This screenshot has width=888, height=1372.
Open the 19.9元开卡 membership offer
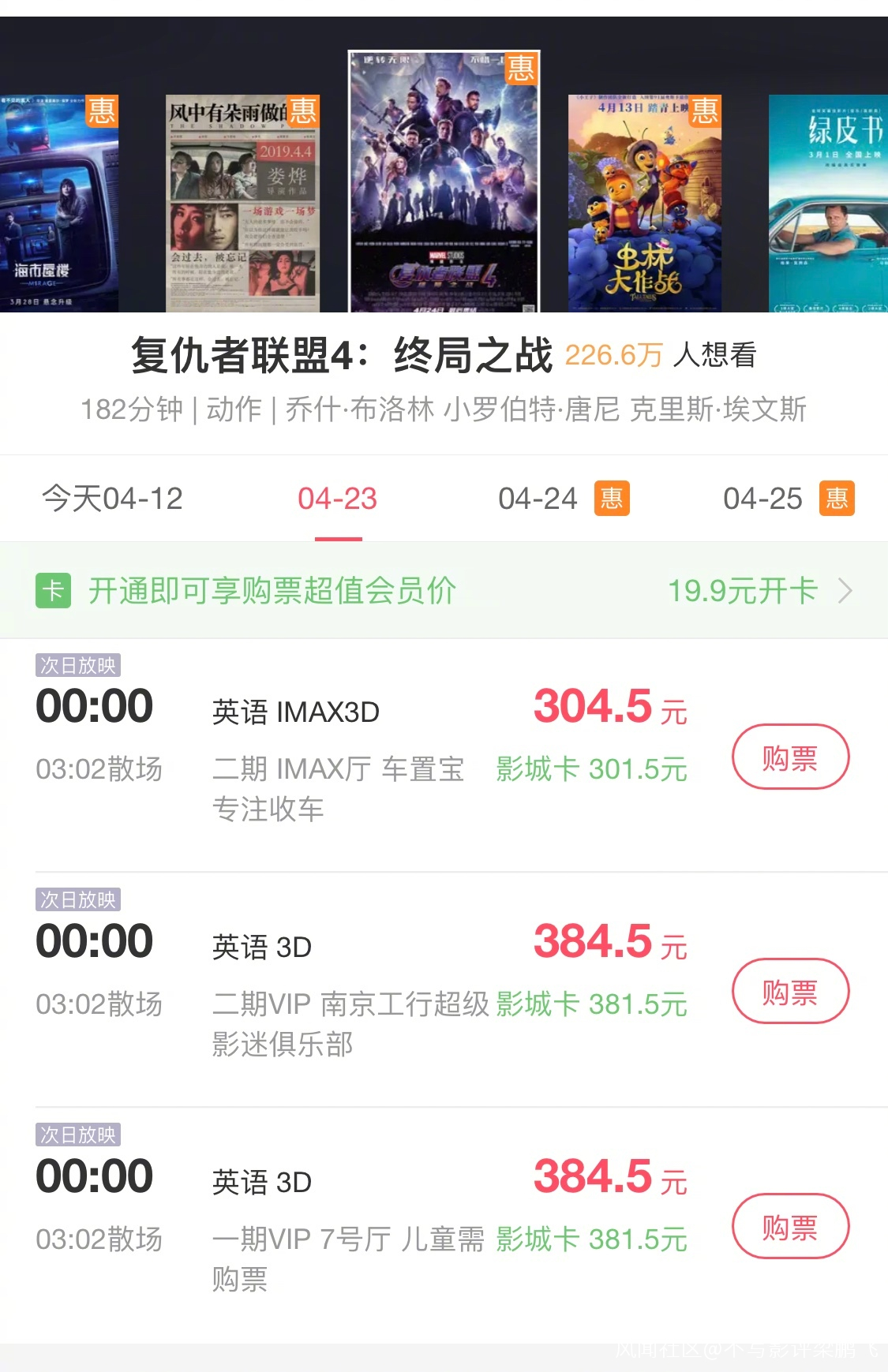coord(758,590)
